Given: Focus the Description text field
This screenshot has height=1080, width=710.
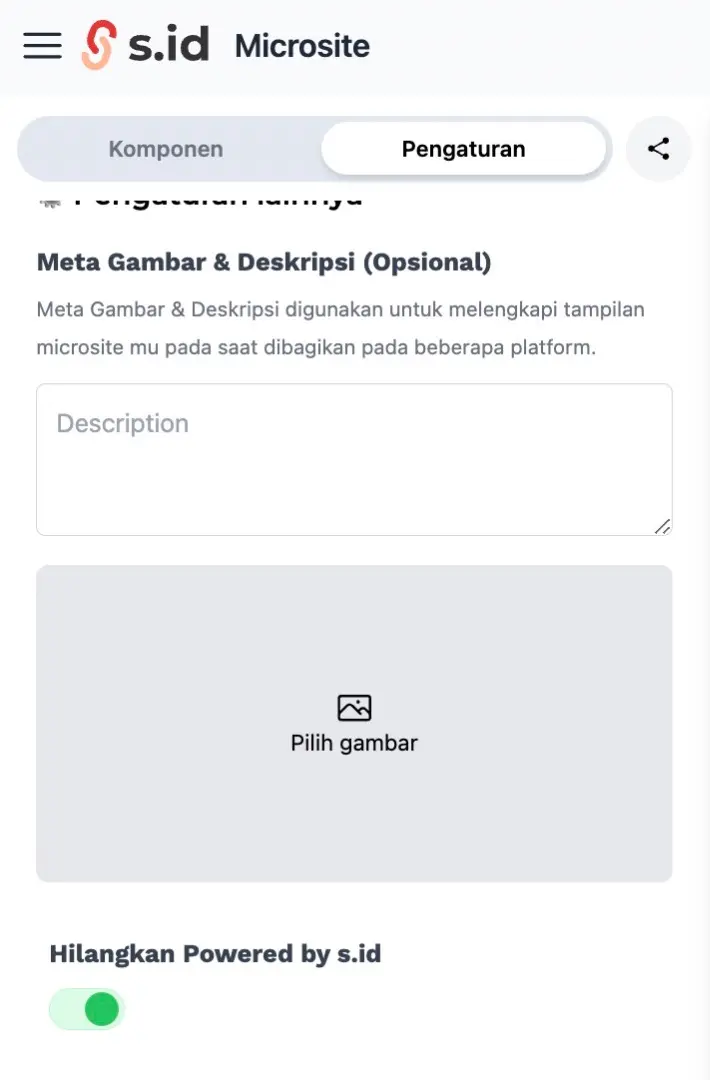Looking at the screenshot, I should [x=354, y=459].
